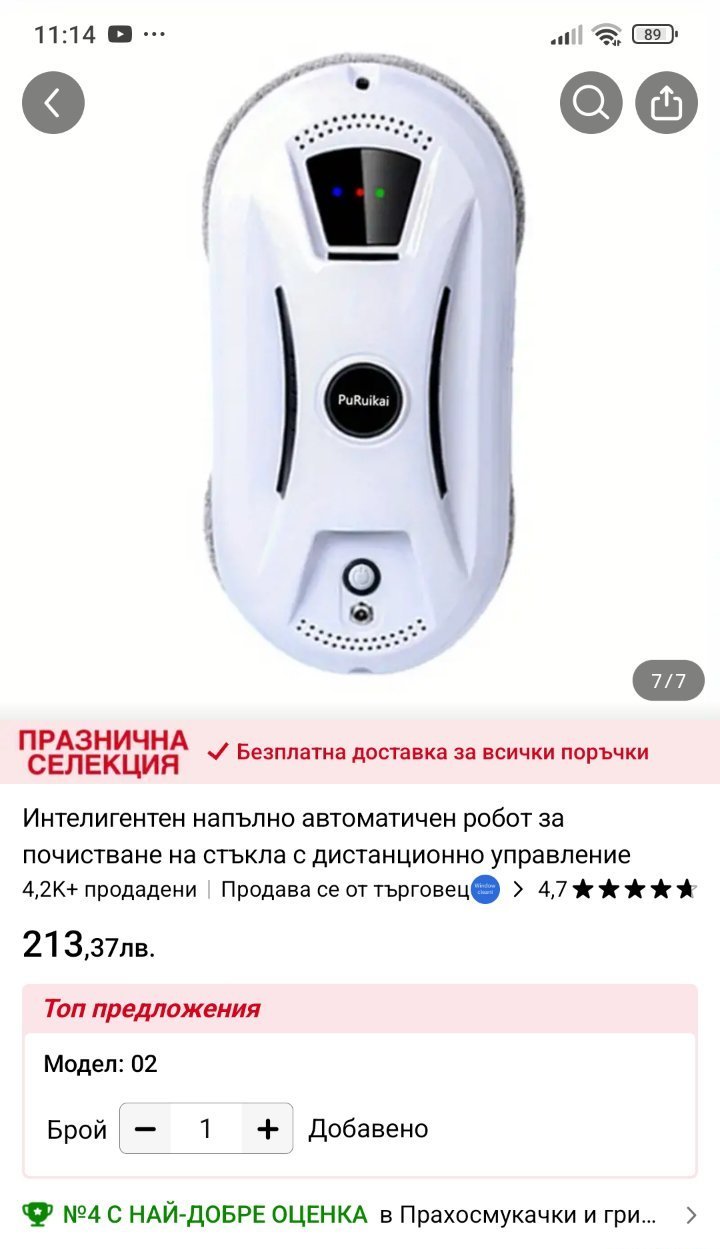Go back using the back arrow
The height and width of the screenshot is (1249, 720).
(53, 103)
